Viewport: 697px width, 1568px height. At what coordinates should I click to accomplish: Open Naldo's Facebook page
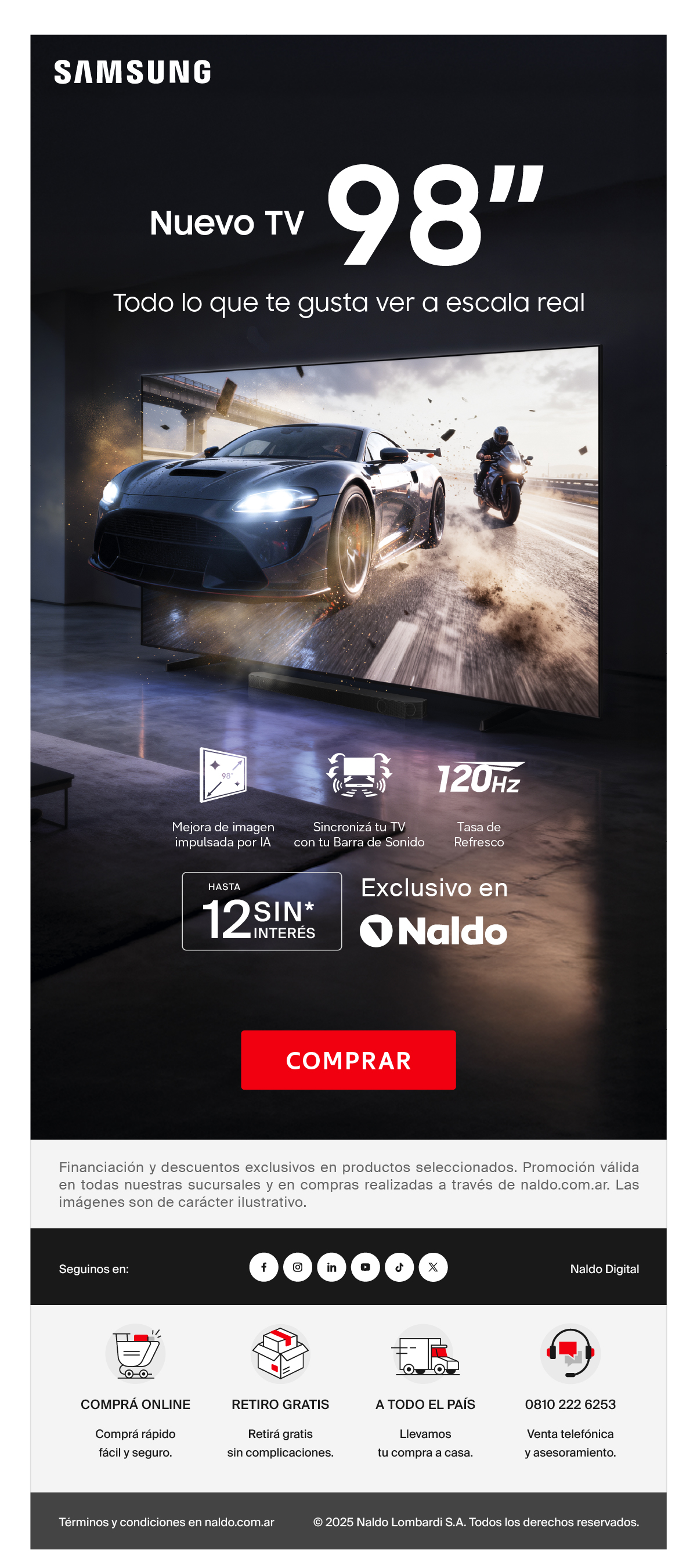[263, 1267]
